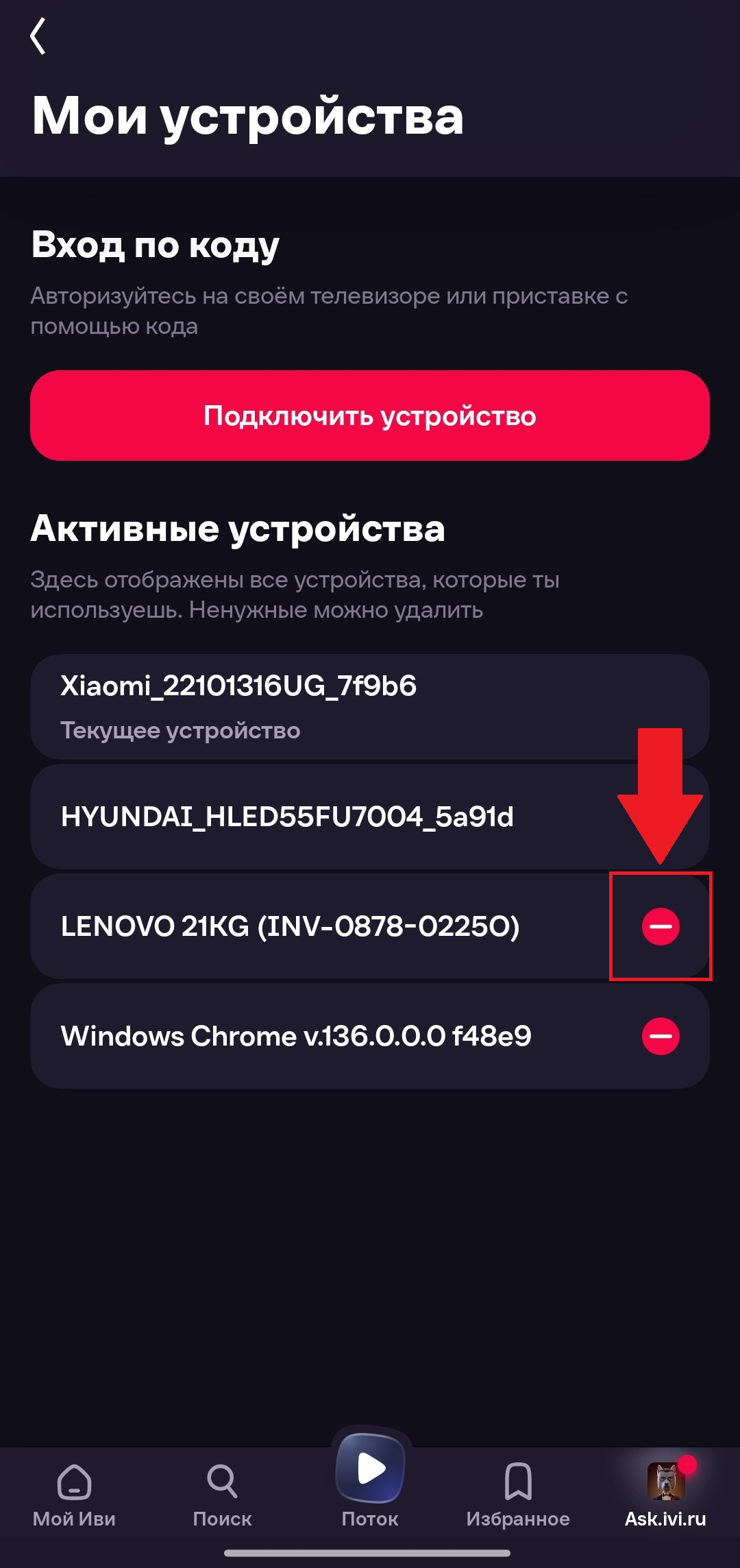Open the Поиск tab
740x1568 pixels.
pos(222,1496)
